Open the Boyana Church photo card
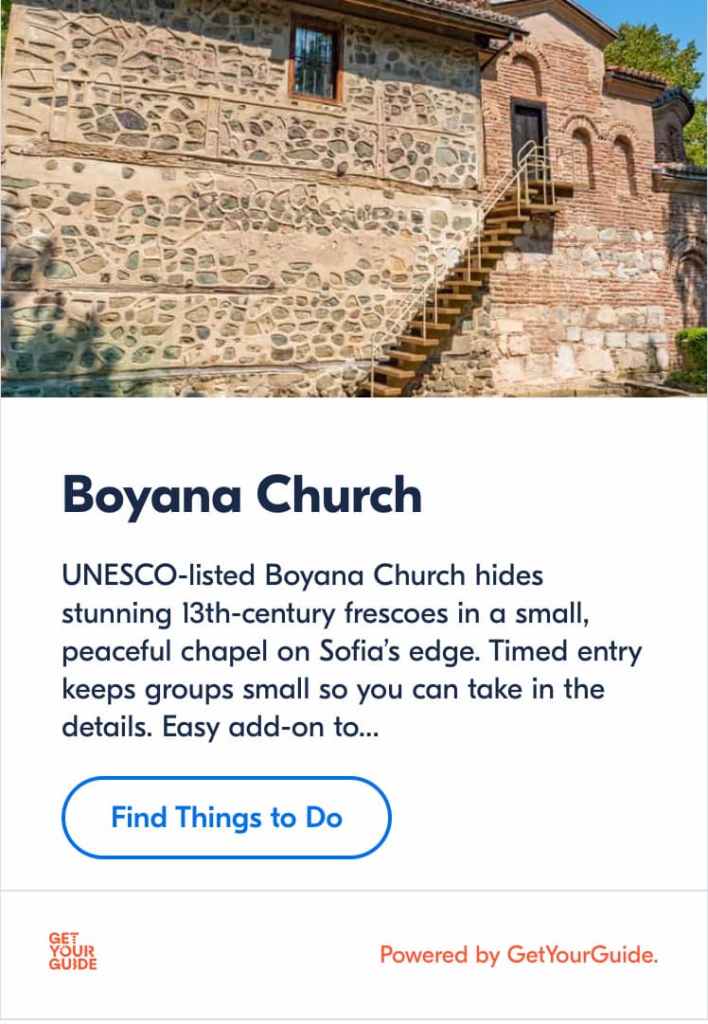Image resolution: width=708 pixels, height=1024 pixels. pos(354,198)
